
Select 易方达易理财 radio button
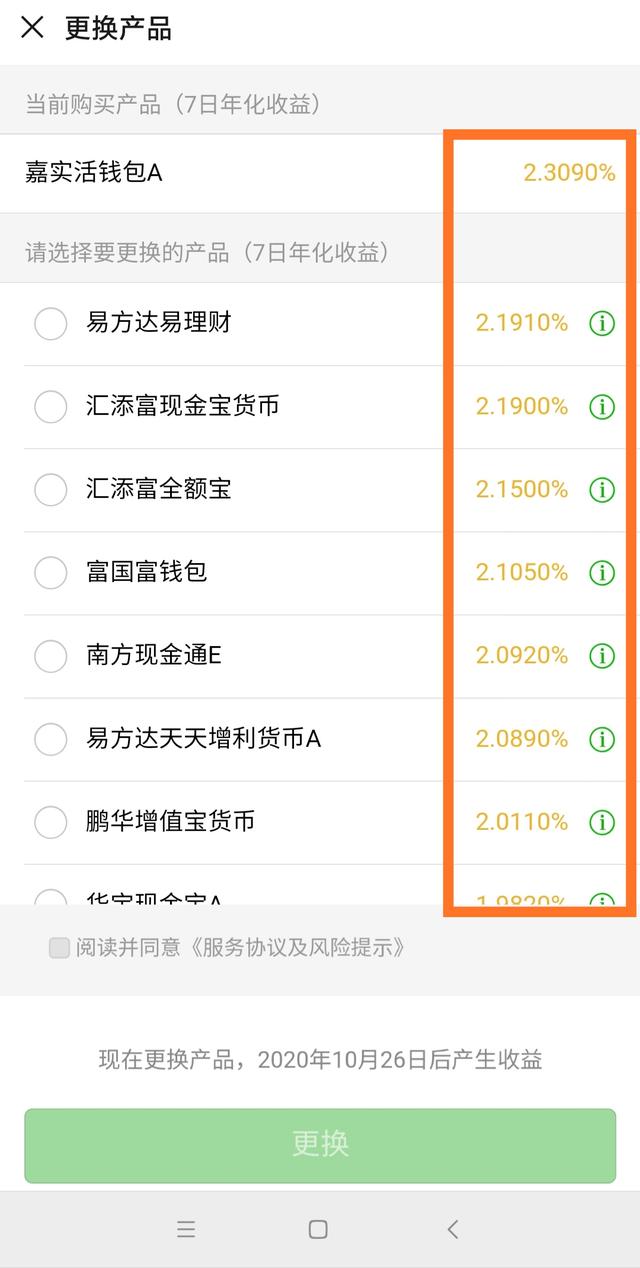pos(50,323)
